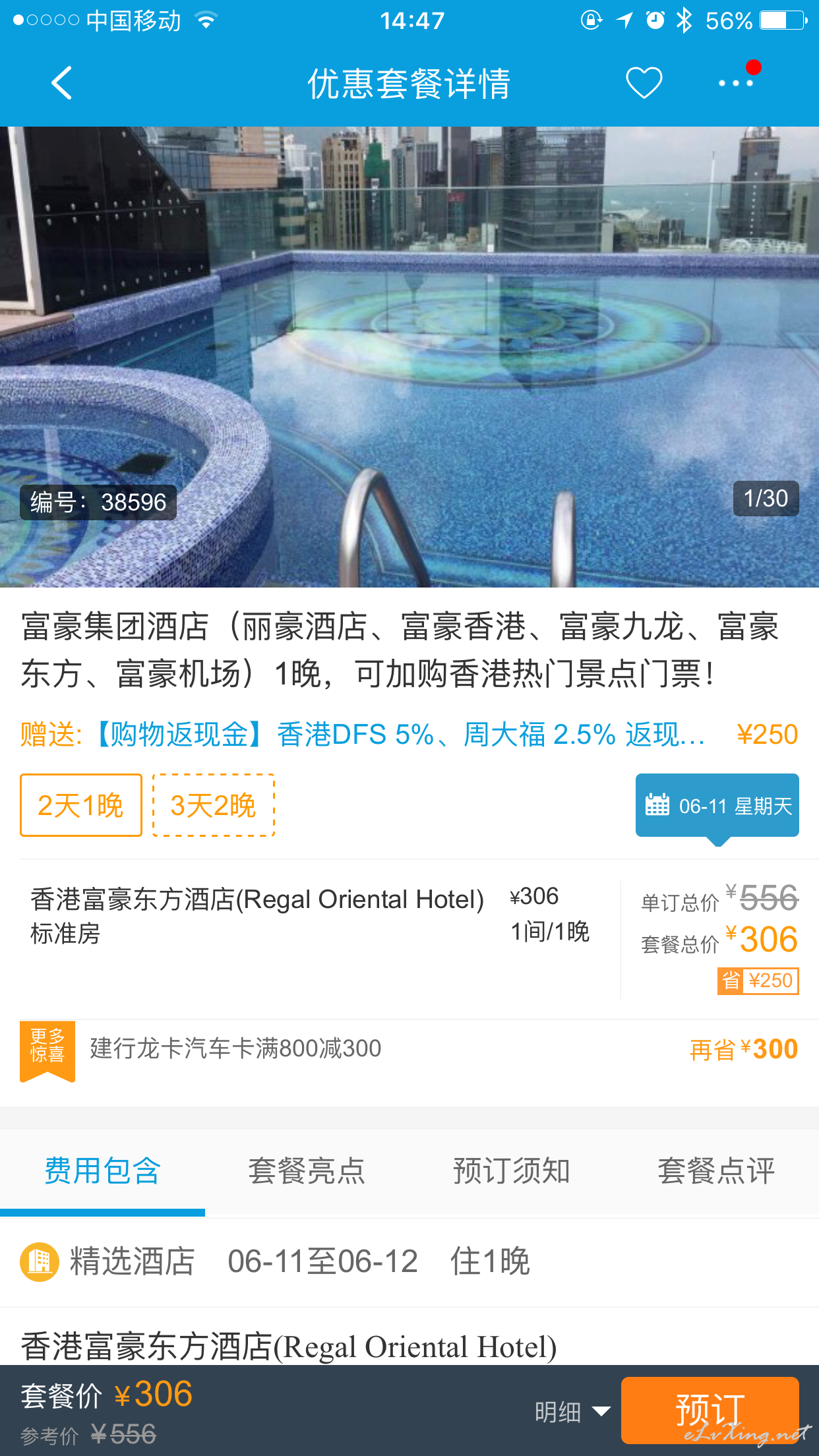Tap the orange 预订 booking button
This screenshot has width=819, height=1456.
pos(710,1410)
